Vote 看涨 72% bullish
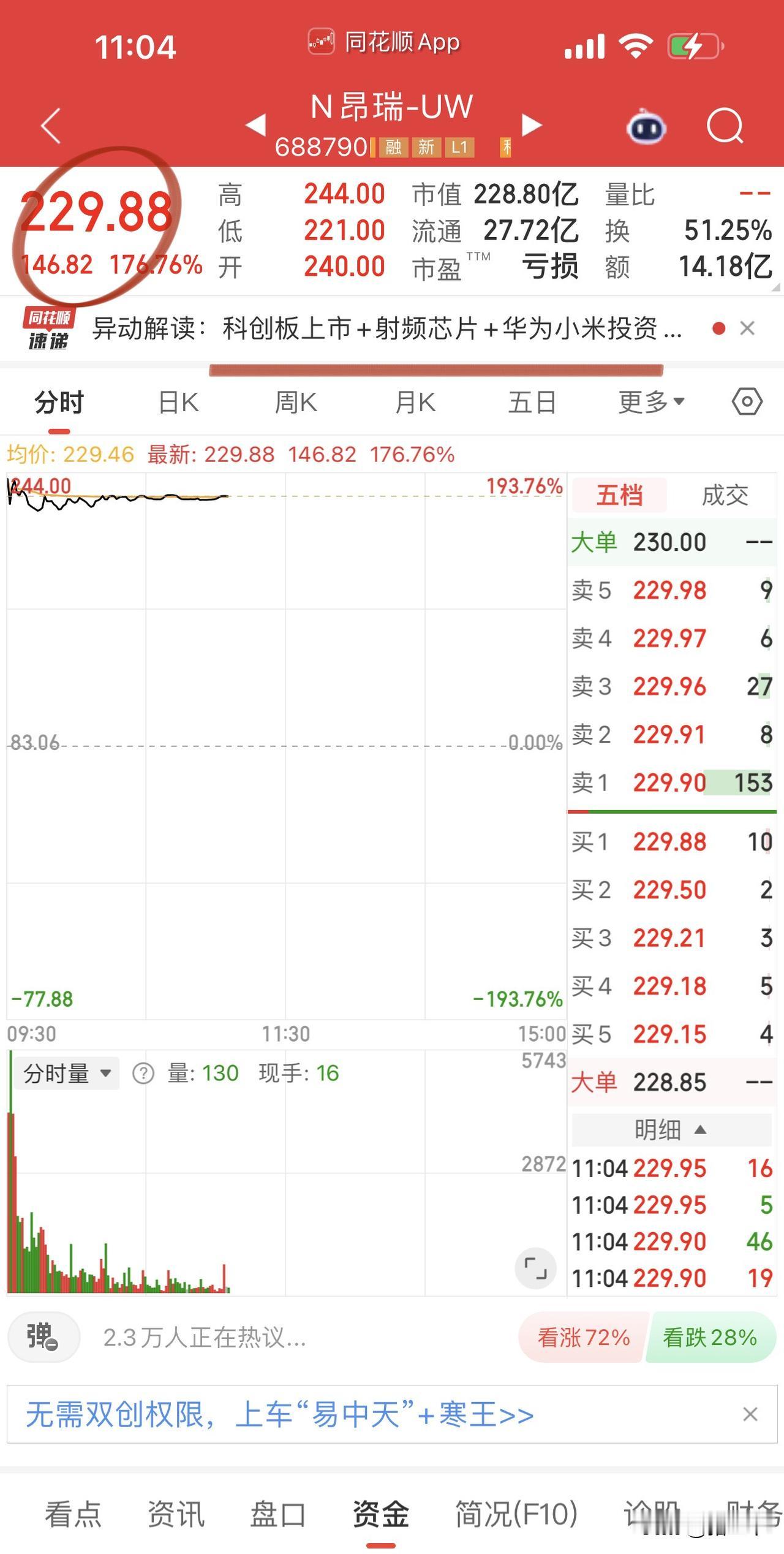Image resolution: width=784 pixels, height=1554 pixels. (x=583, y=1337)
